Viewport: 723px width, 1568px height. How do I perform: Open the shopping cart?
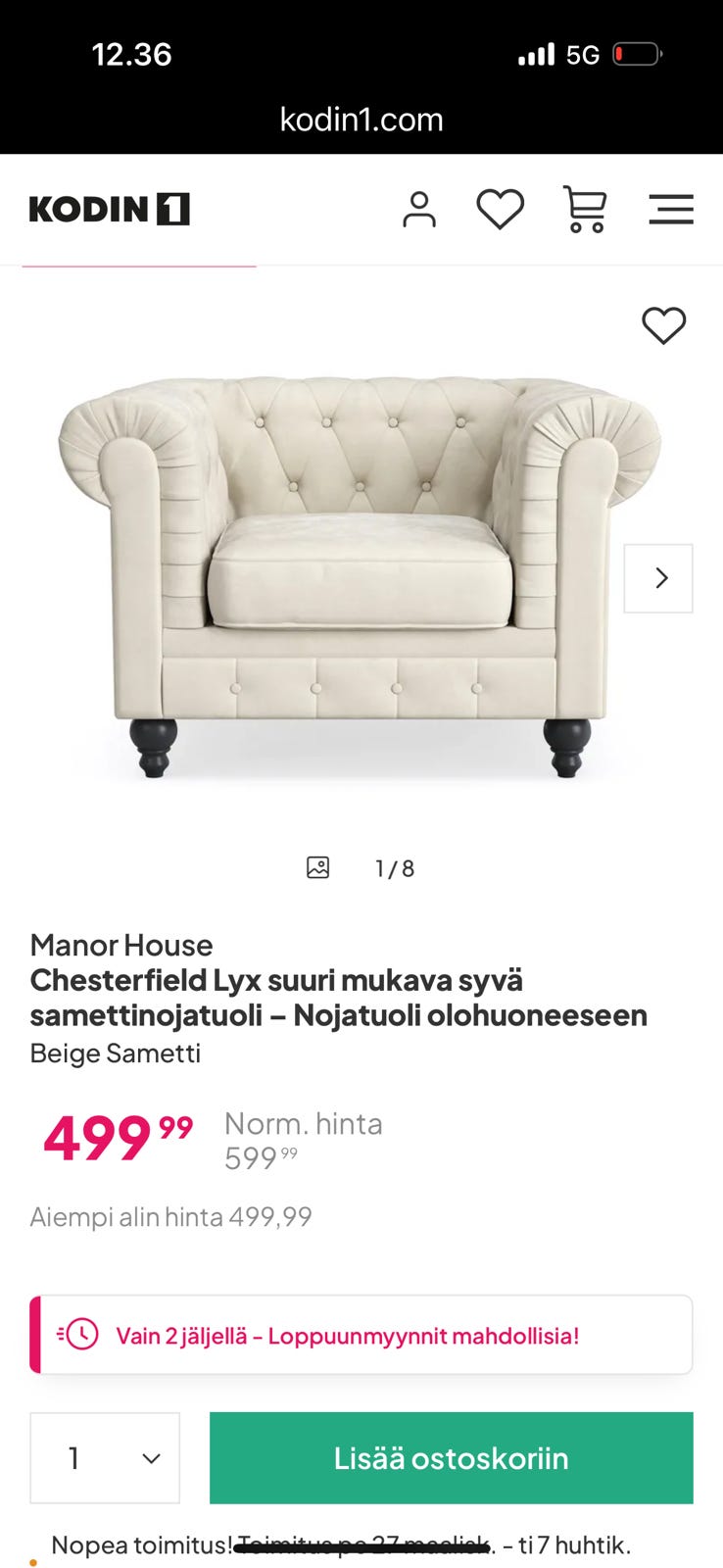585,209
